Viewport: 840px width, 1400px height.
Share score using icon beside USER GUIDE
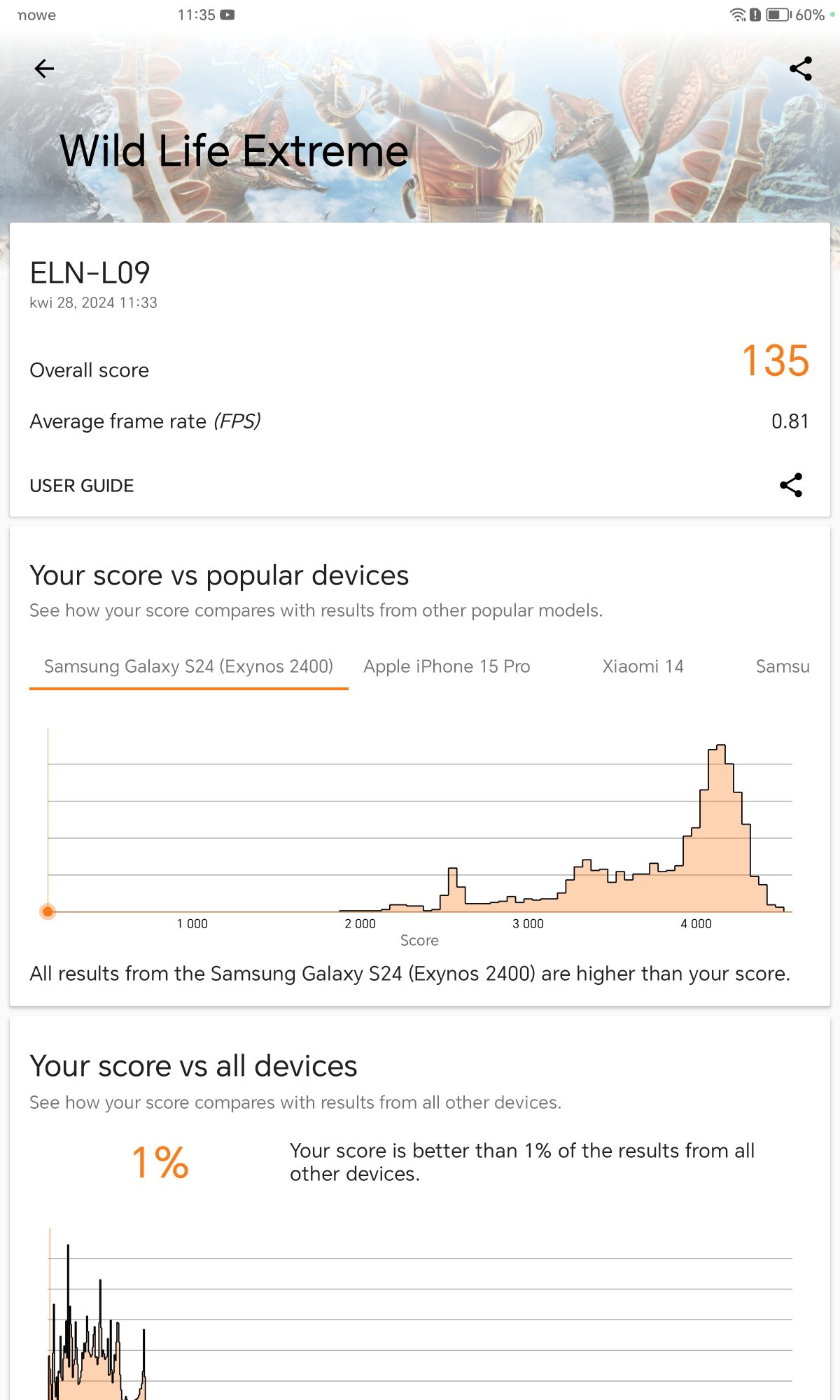tap(791, 485)
